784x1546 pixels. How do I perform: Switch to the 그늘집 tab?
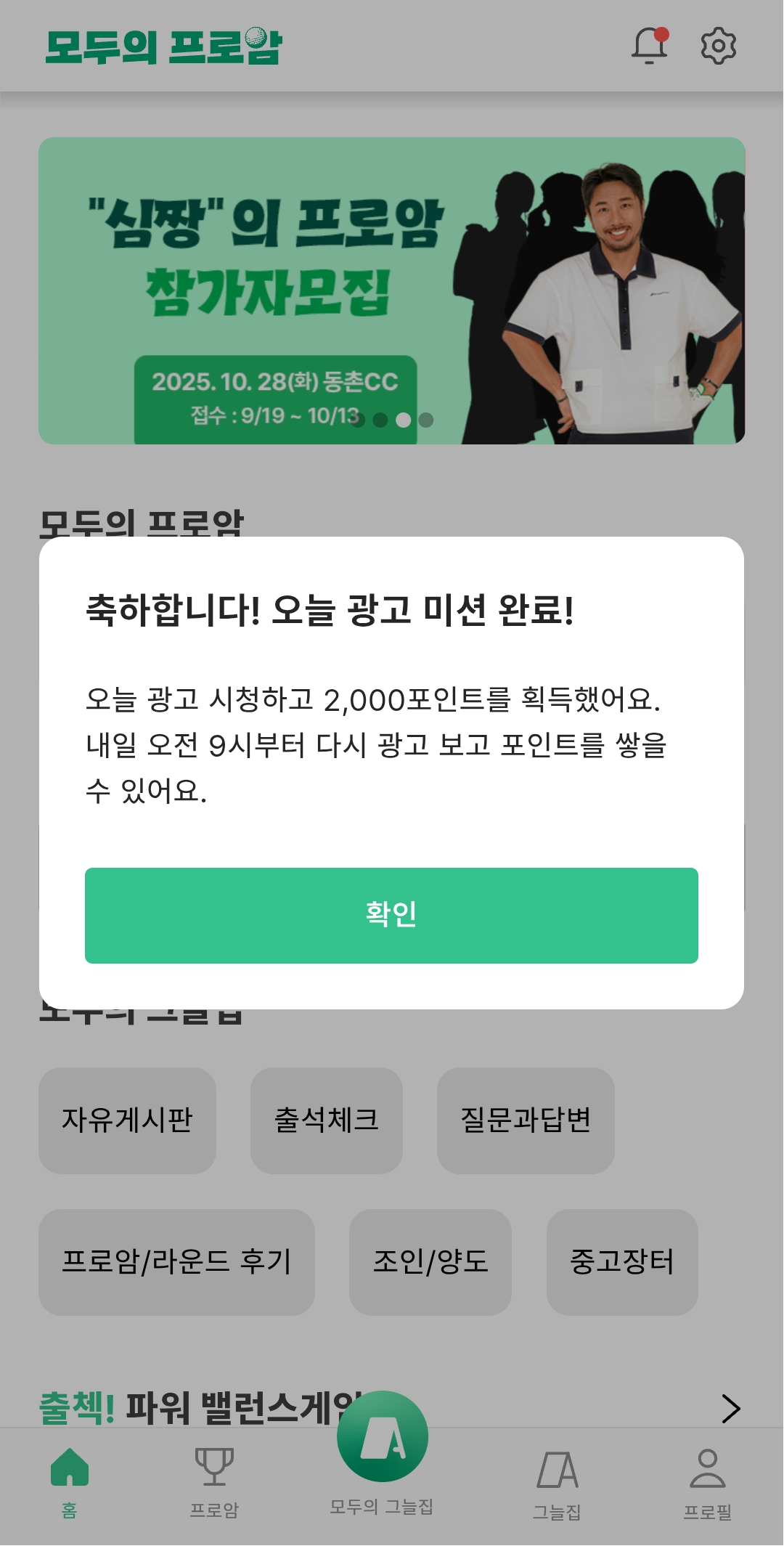coord(557,1481)
